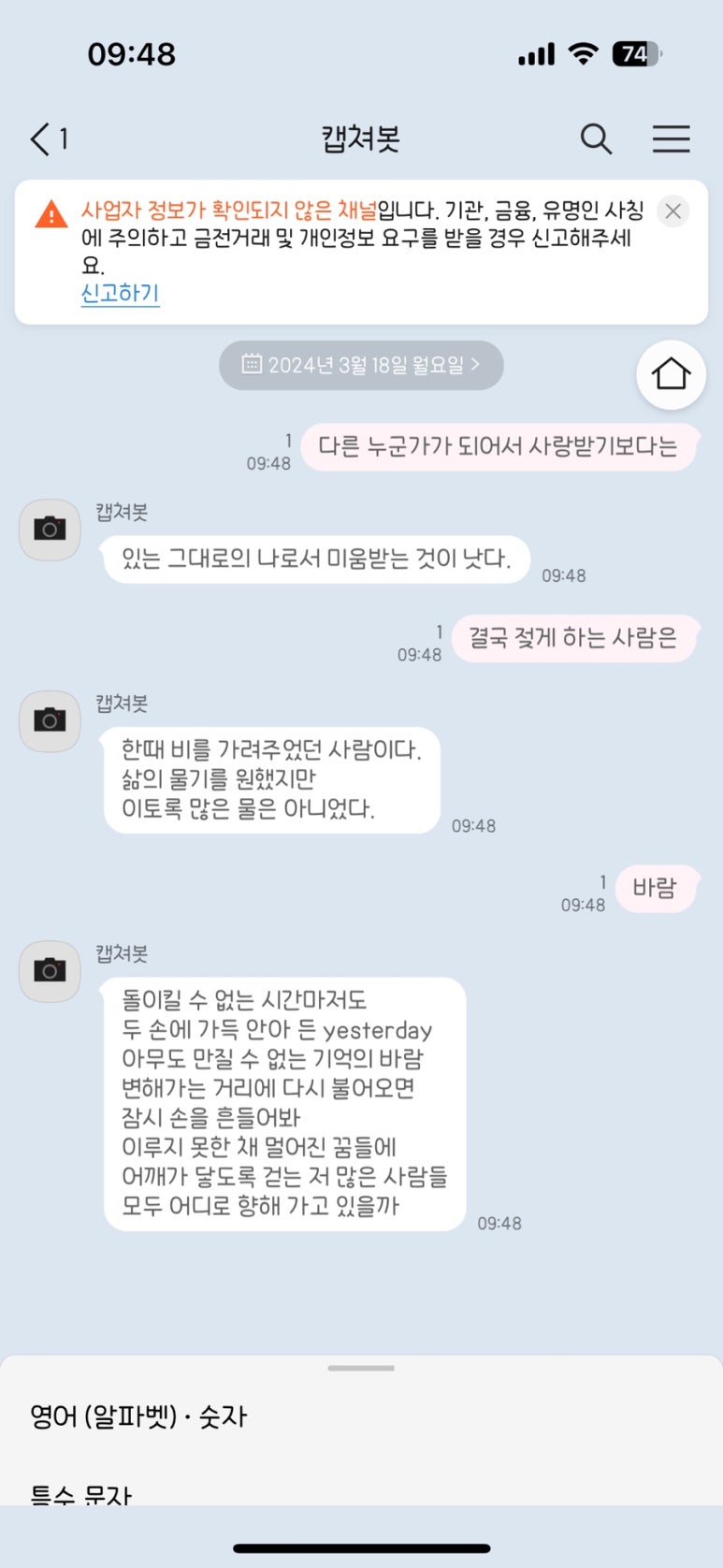Dismiss the business info warning banner
The height and width of the screenshot is (1568, 723).
[x=672, y=211]
